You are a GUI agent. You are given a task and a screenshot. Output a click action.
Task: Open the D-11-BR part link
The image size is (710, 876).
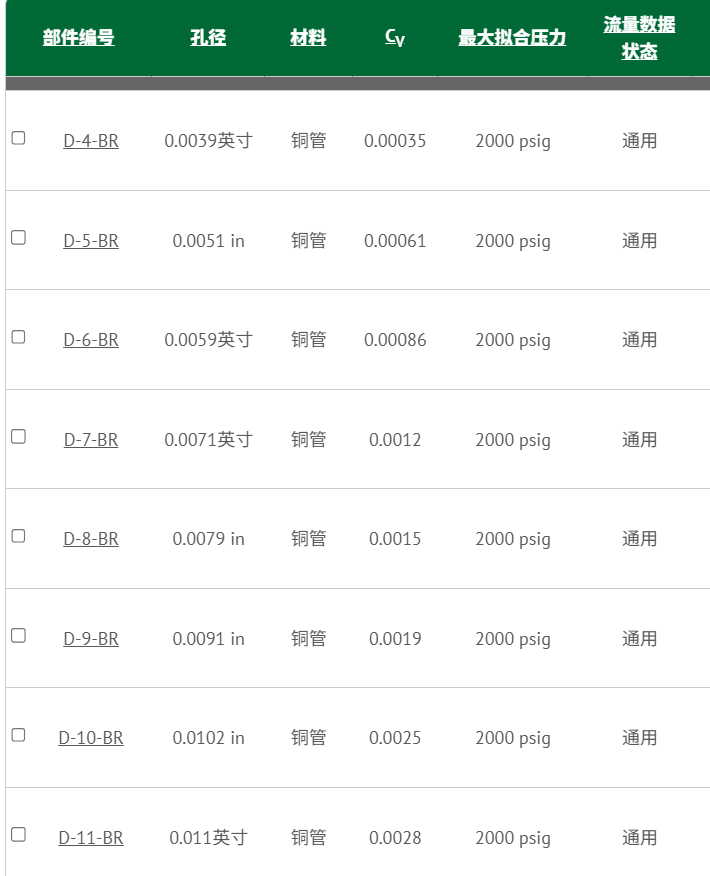click(x=91, y=838)
